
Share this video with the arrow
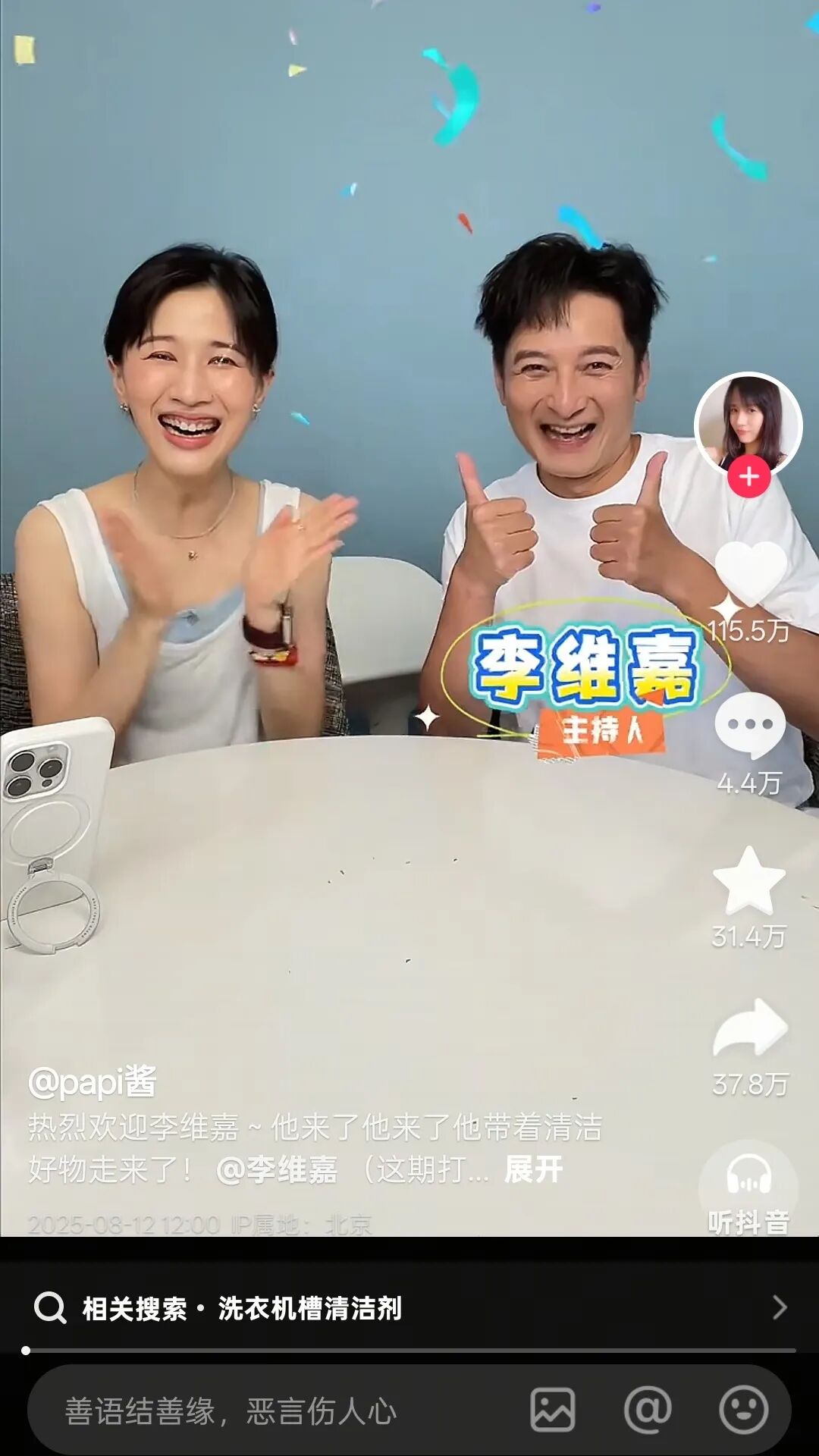(751, 1028)
